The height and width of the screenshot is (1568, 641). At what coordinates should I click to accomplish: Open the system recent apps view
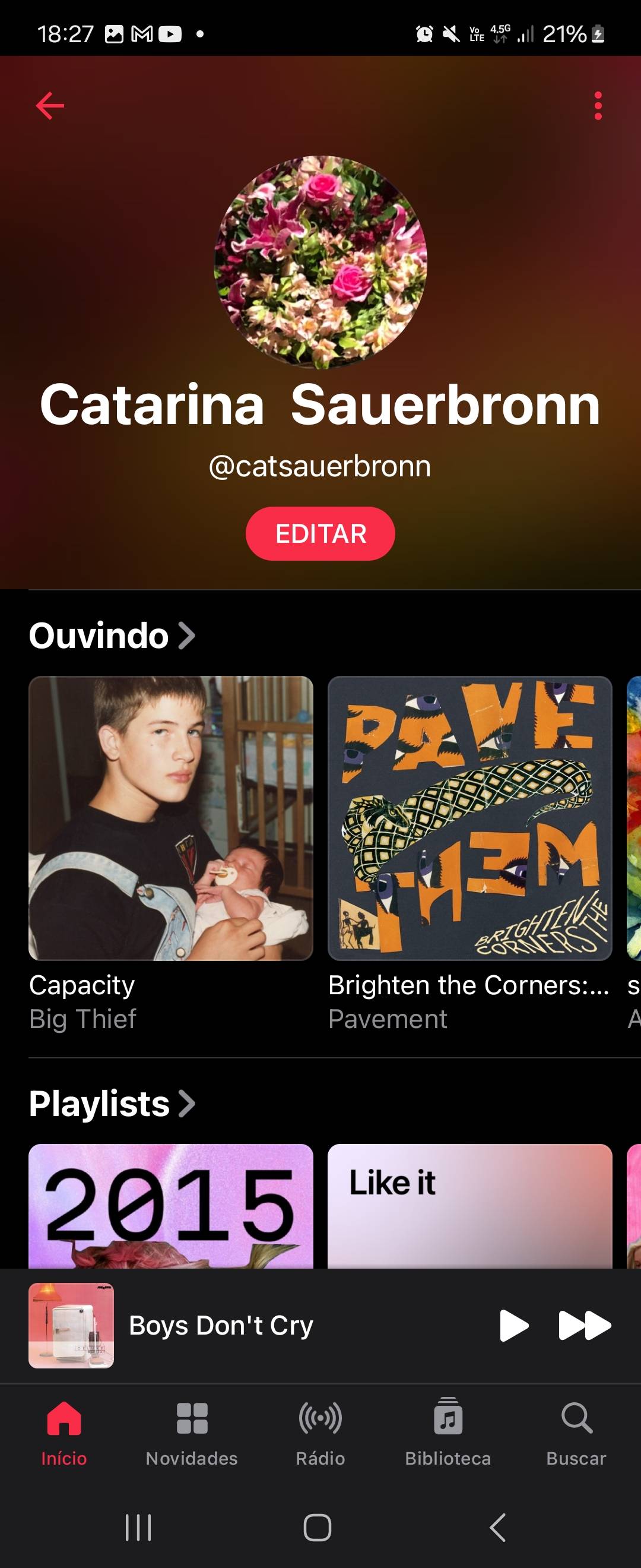pyautogui.click(x=138, y=1527)
